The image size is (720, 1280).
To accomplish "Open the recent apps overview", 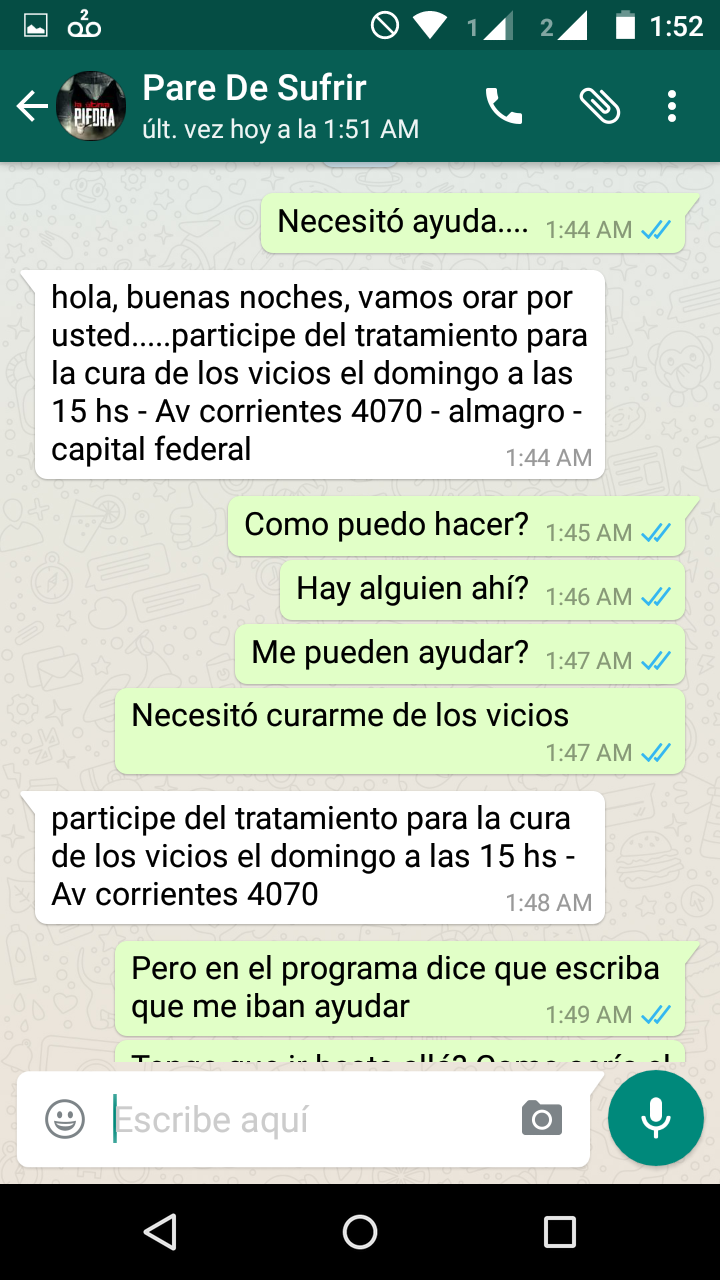I will [x=559, y=1232].
